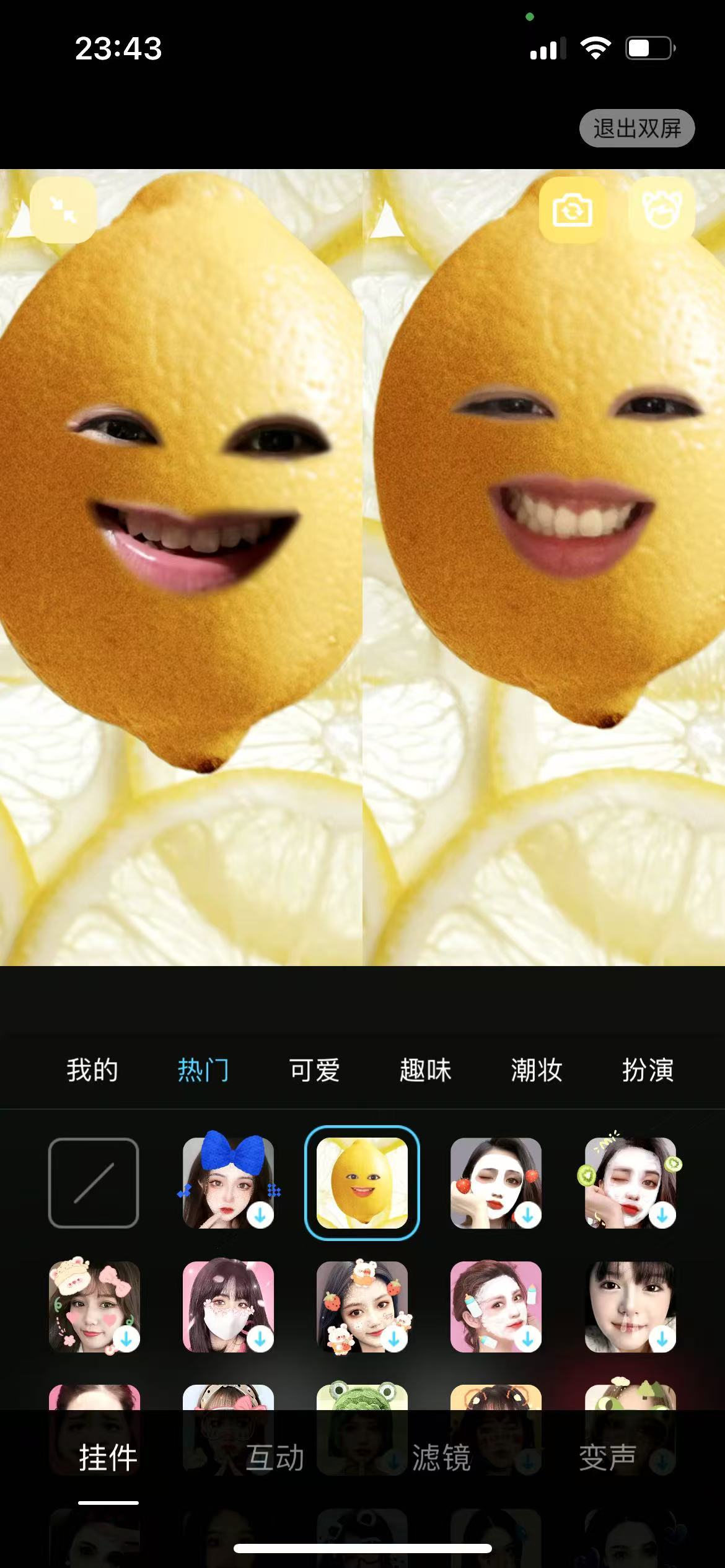The image size is (725, 1568).
Task: Open the 滤镜 filter tab
Action: point(441,1458)
